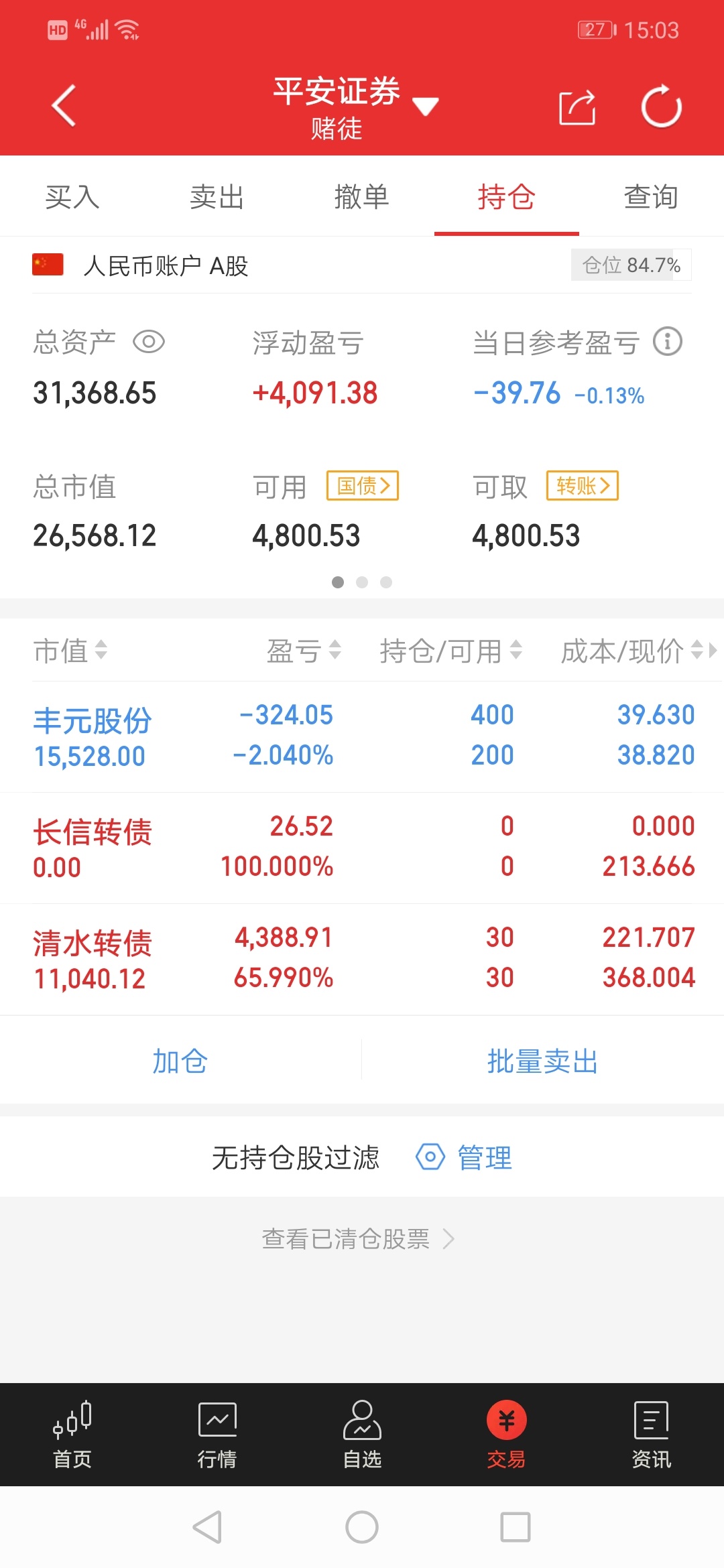Go to the 查询 tab
Image resolution: width=724 pixels, height=1568 pixels.
[x=652, y=197]
